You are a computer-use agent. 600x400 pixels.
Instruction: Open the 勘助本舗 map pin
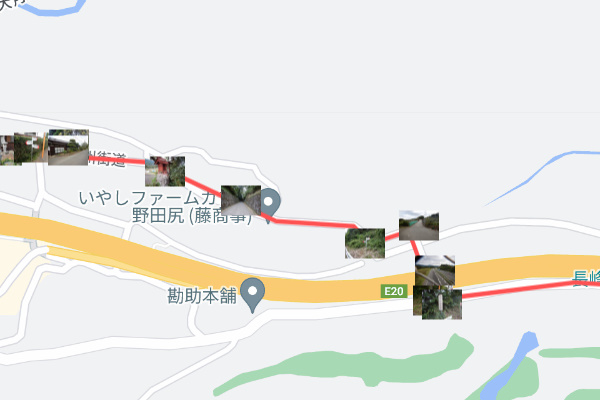click(x=254, y=293)
